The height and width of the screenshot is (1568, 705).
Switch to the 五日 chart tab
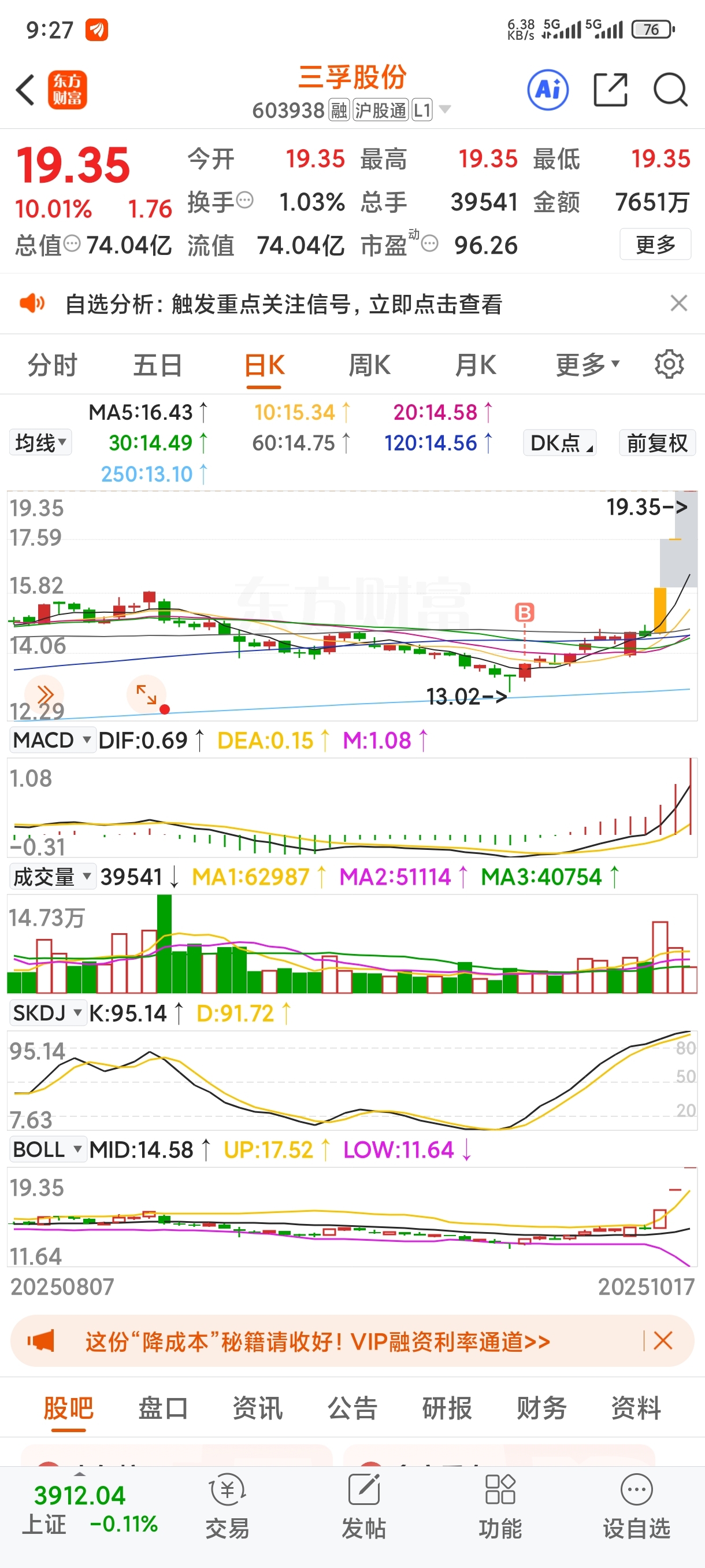point(158,365)
